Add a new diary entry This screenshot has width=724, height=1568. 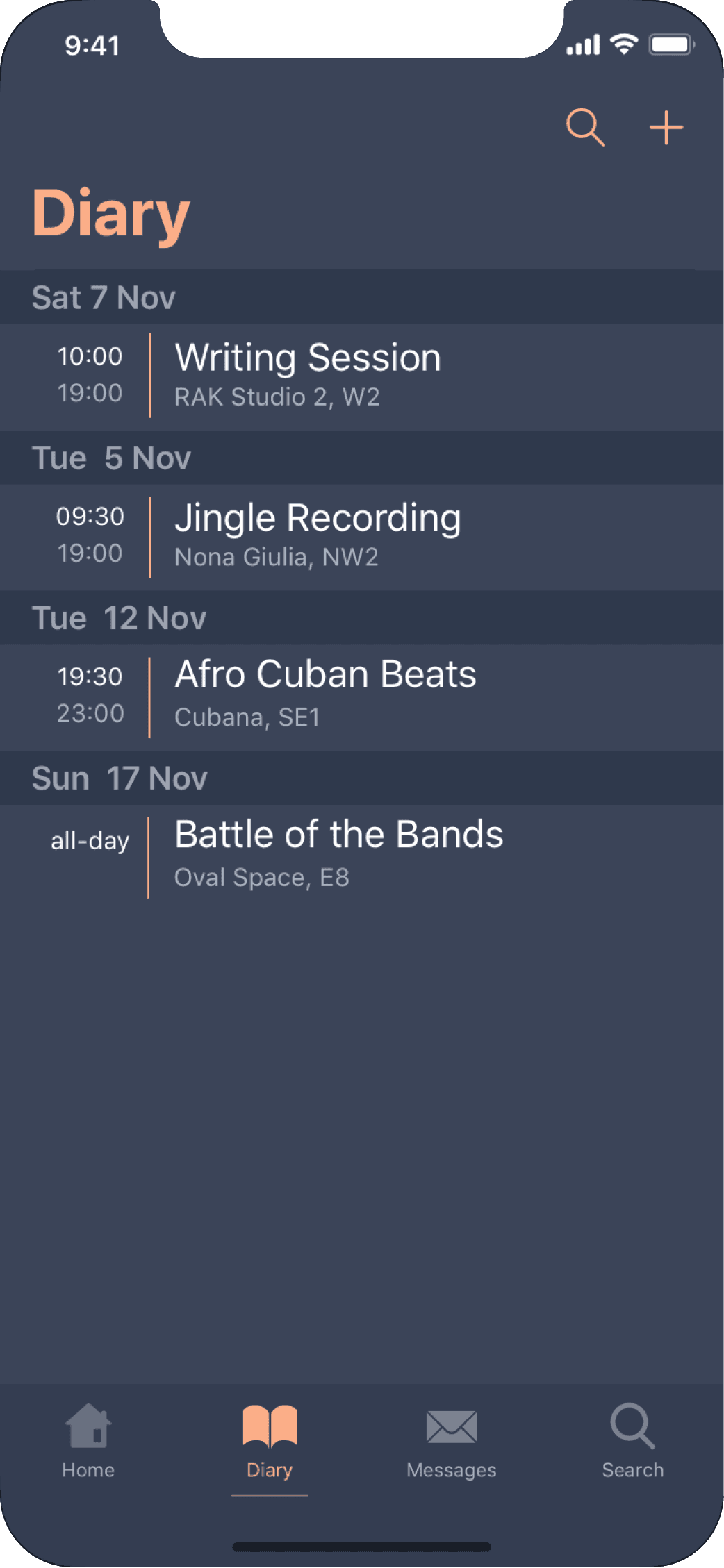point(666,128)
